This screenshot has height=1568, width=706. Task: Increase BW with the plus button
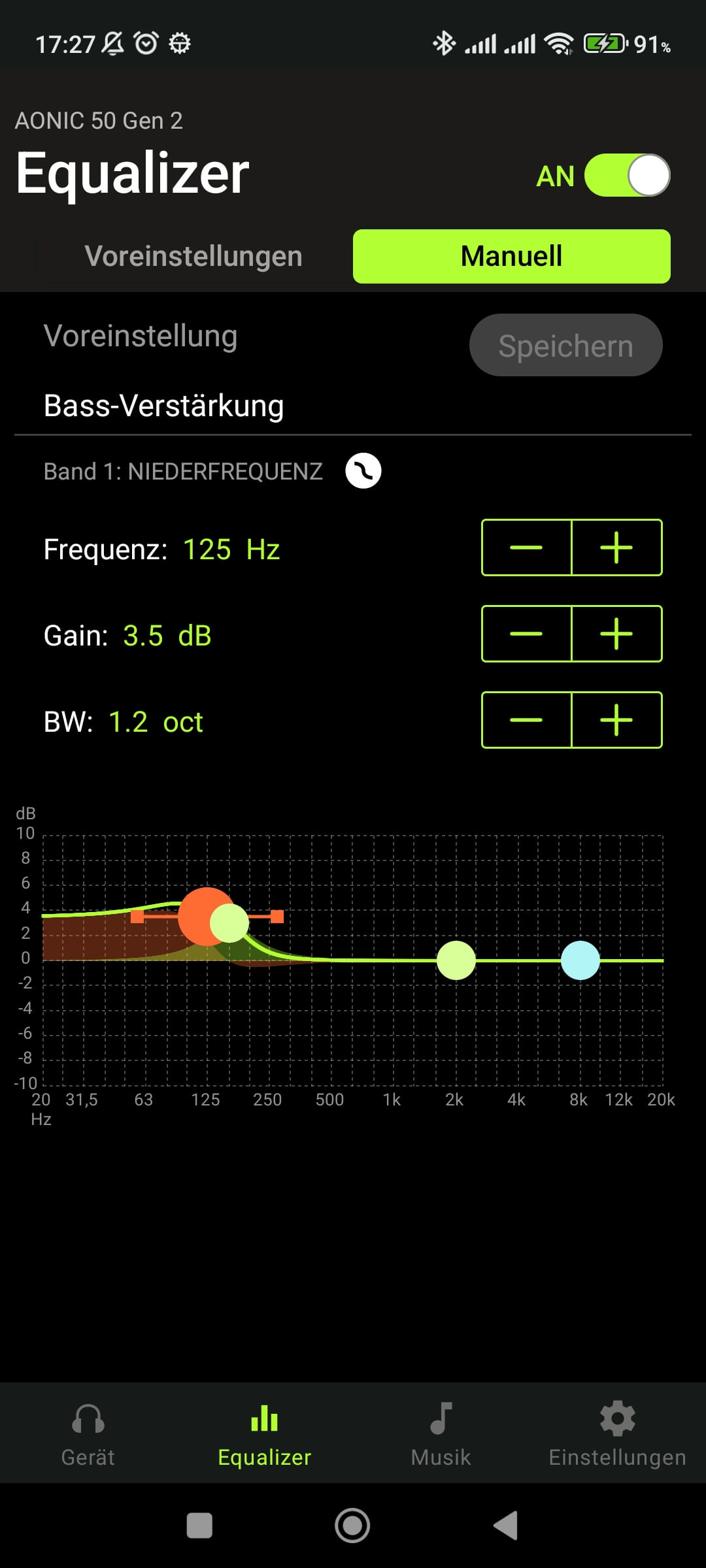coord(616,720)
